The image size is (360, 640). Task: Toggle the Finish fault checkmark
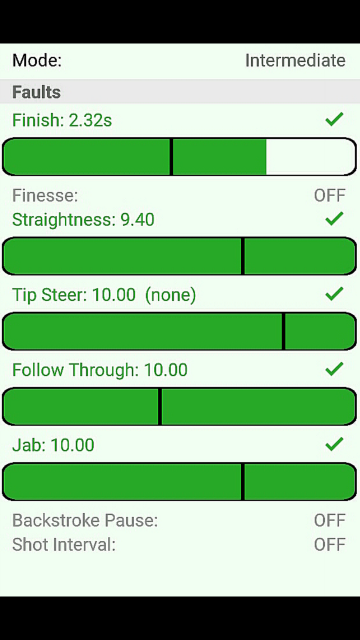point(334,120)
